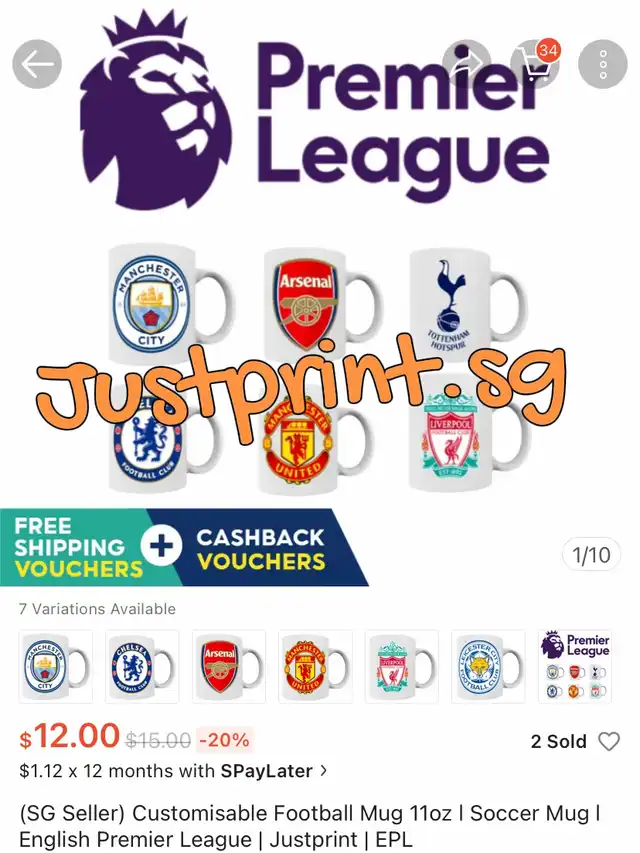Select the Premier League all-clubs variation

click(575, 666)
